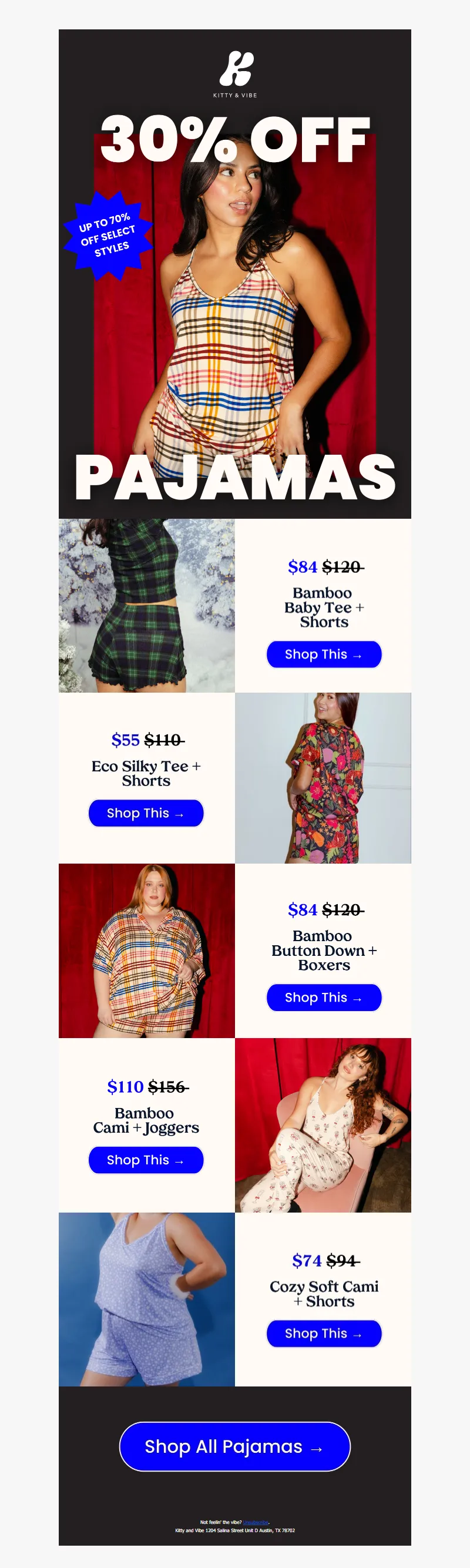Open the 30% off pajamas hero banner
The image size is (470, 1568).
[234, 274]
